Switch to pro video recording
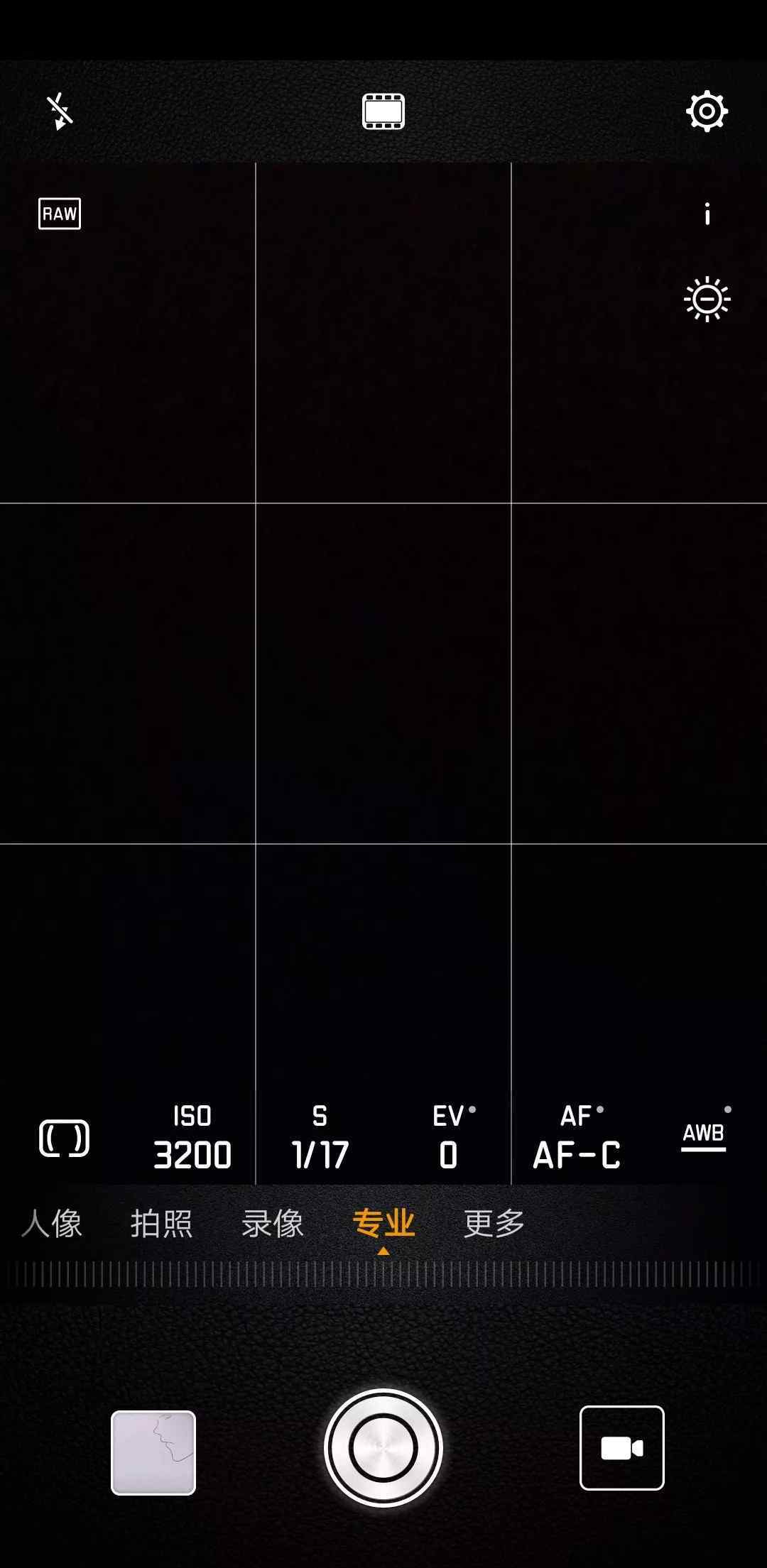 pyautogui.click(x=622, y=1448)
